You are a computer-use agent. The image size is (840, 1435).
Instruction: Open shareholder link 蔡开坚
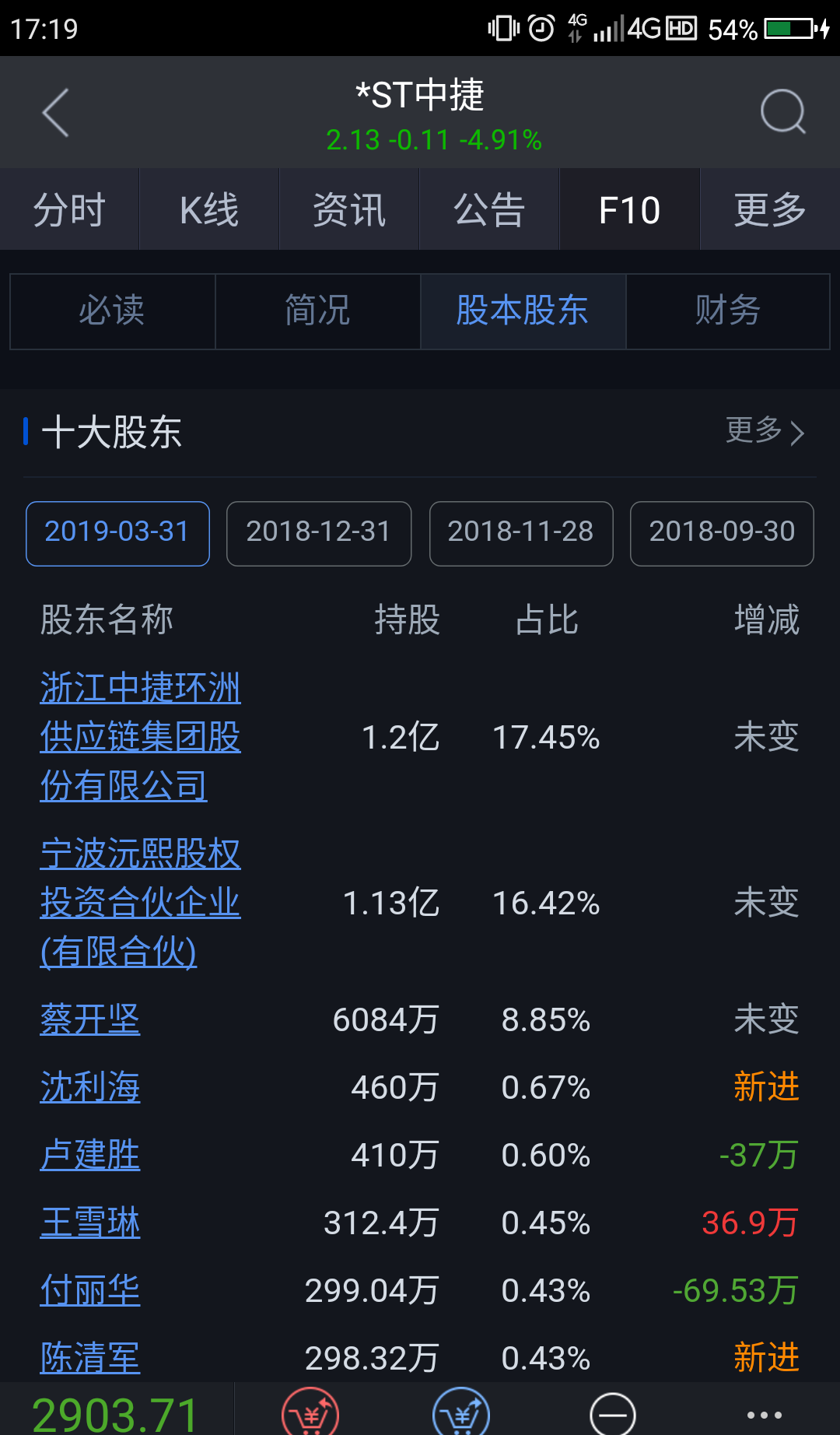tap(89, 1020)
